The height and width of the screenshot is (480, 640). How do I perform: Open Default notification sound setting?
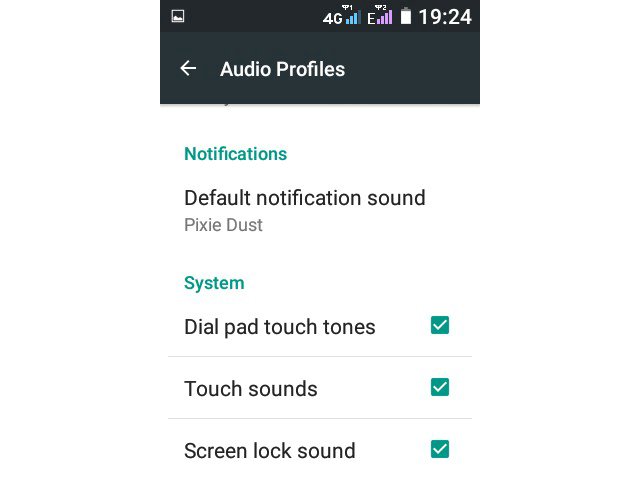pyautogui.click(x=305, y=210)
